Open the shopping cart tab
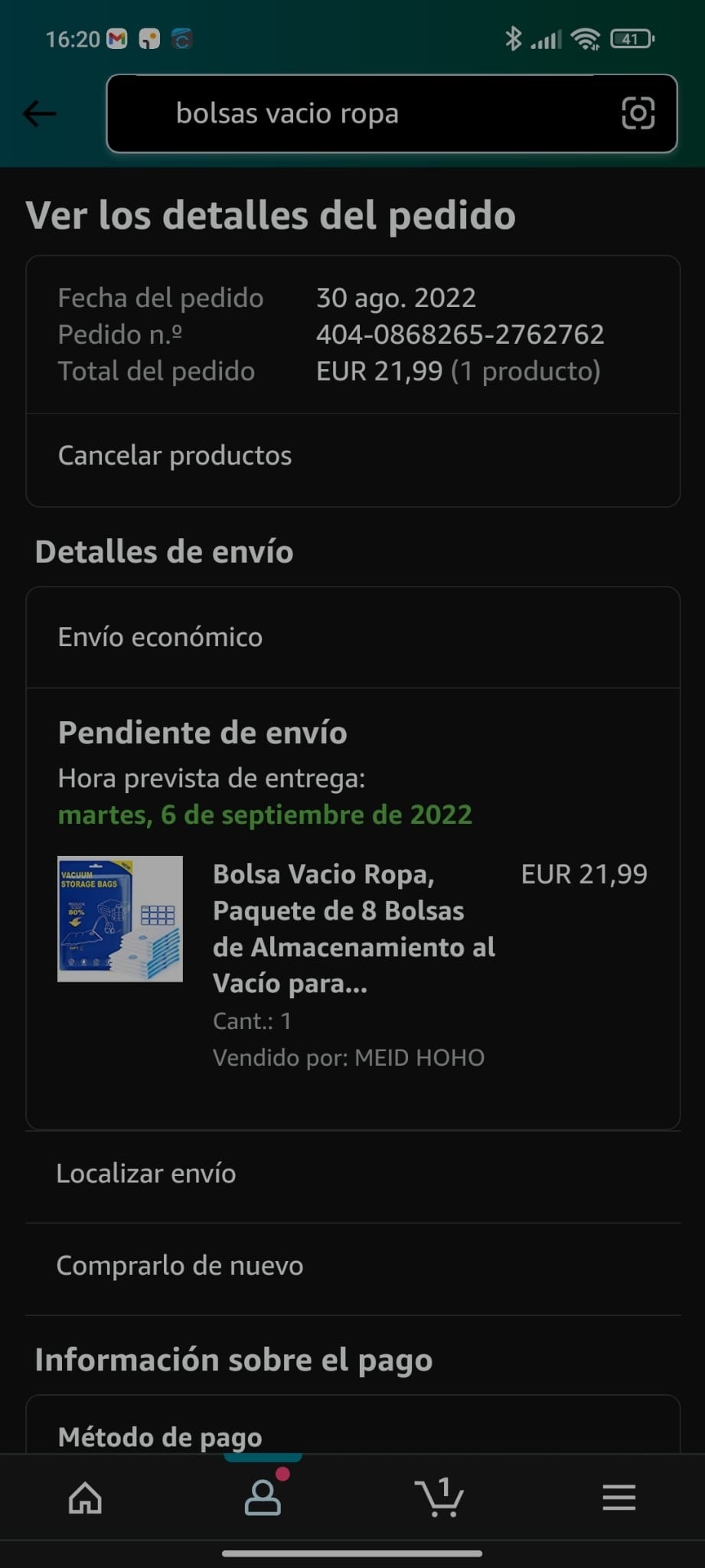The width and height of the screenshot is (705, 1568). pos(440,1498)
